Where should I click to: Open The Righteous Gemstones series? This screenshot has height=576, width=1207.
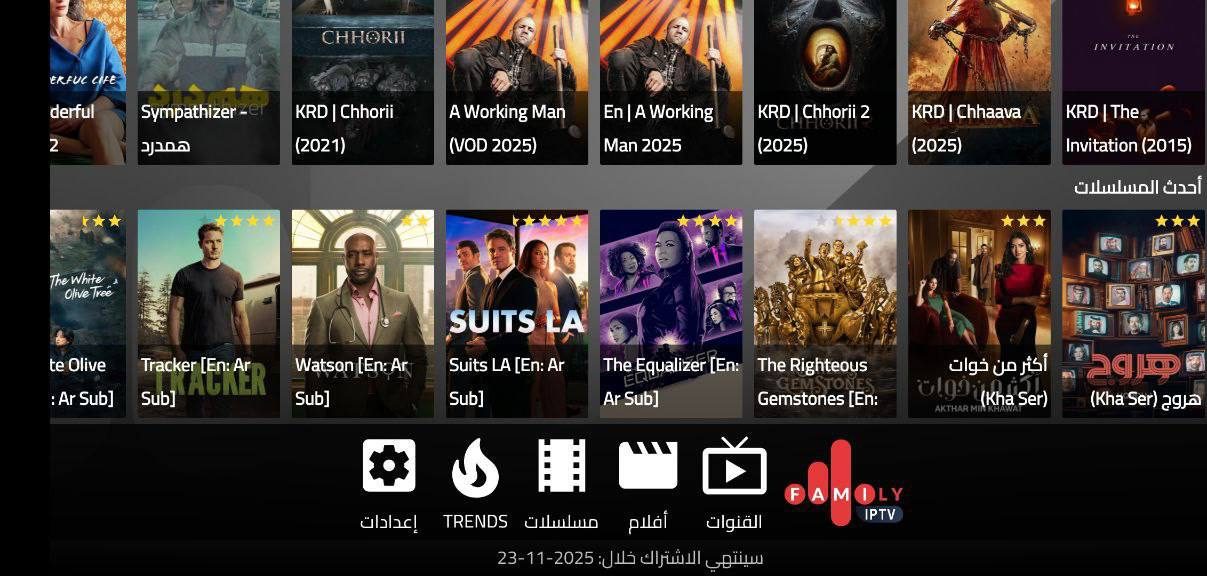825,313
